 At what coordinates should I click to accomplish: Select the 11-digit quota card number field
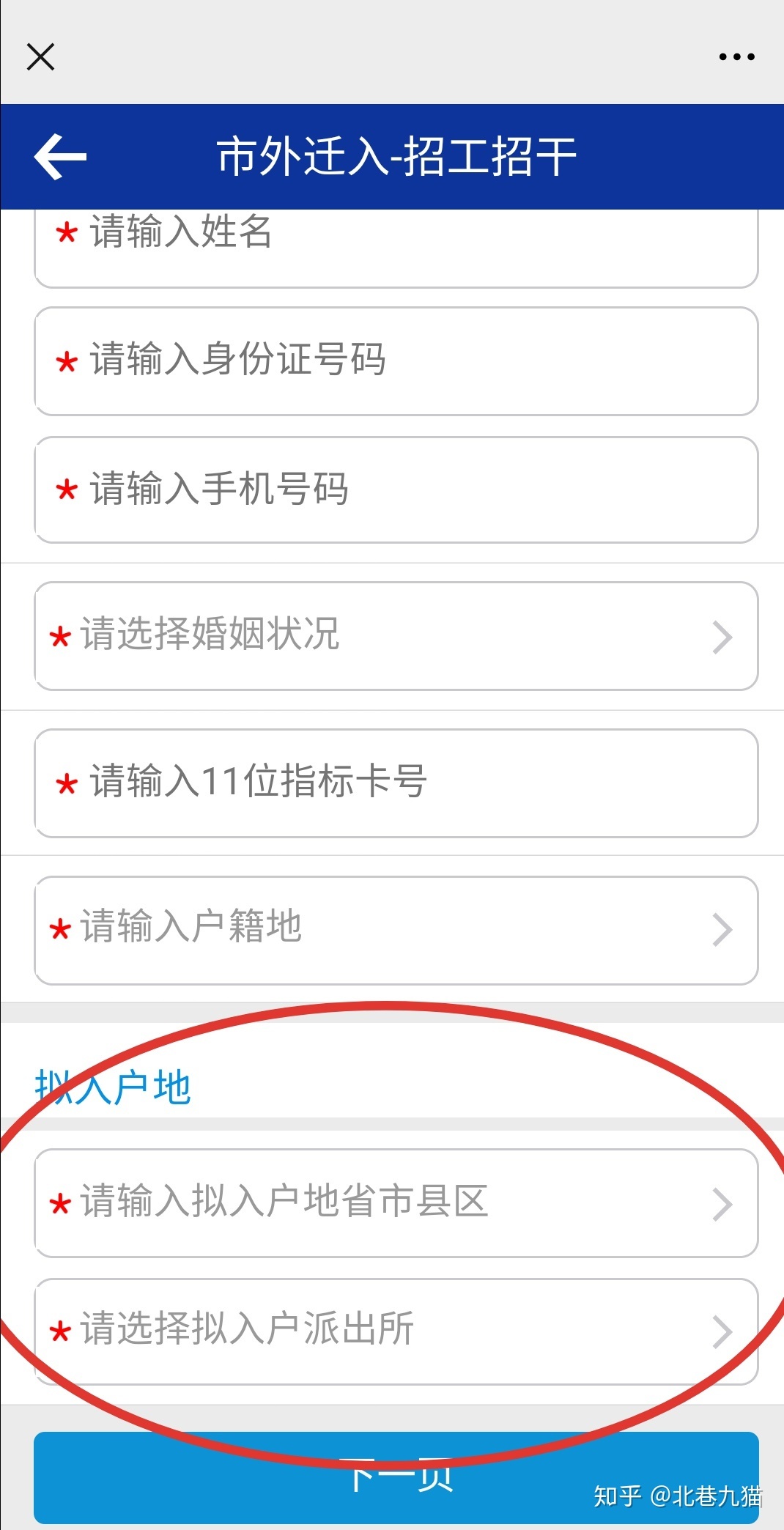[396, 783]
